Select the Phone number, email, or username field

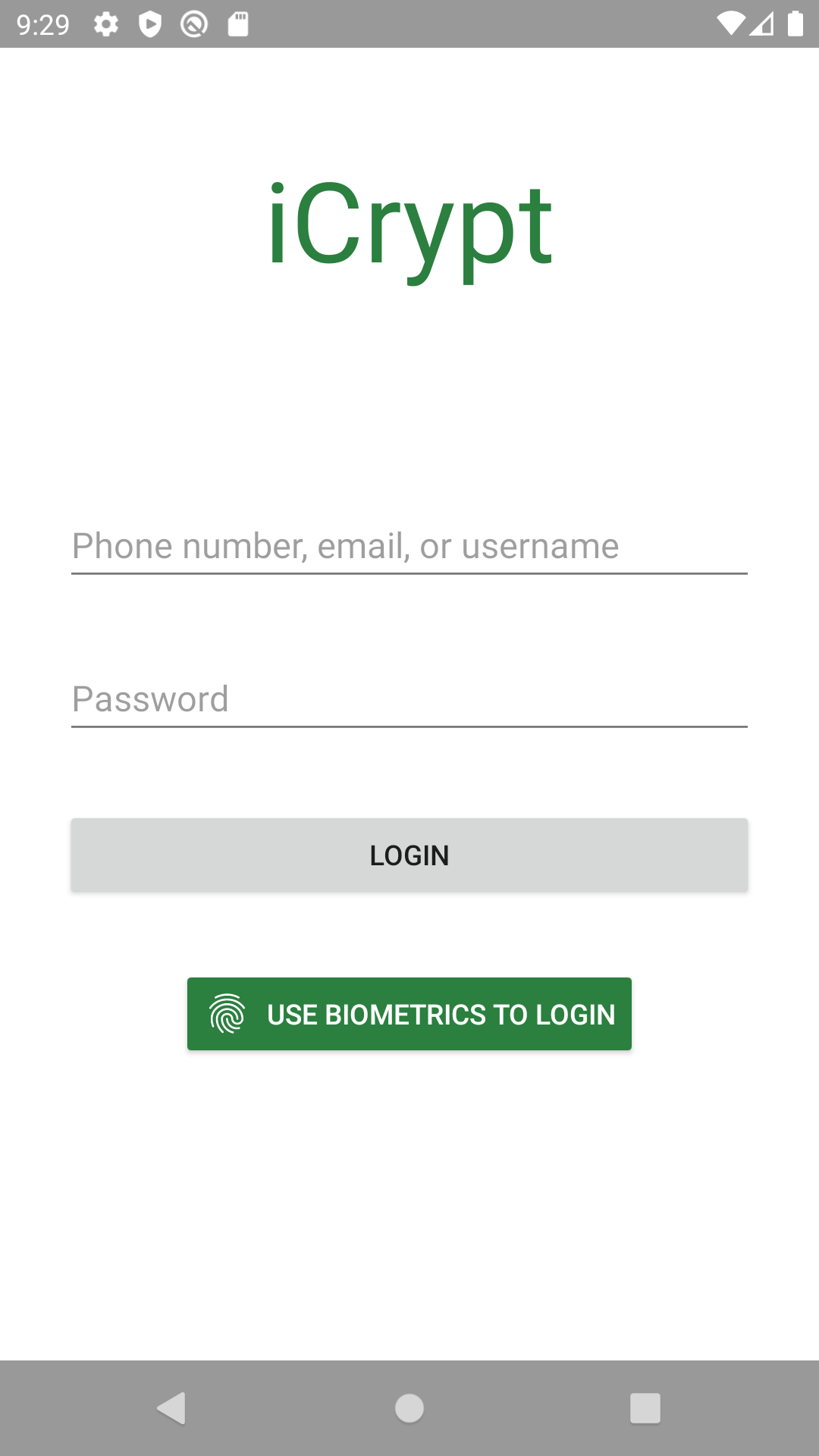409,546
